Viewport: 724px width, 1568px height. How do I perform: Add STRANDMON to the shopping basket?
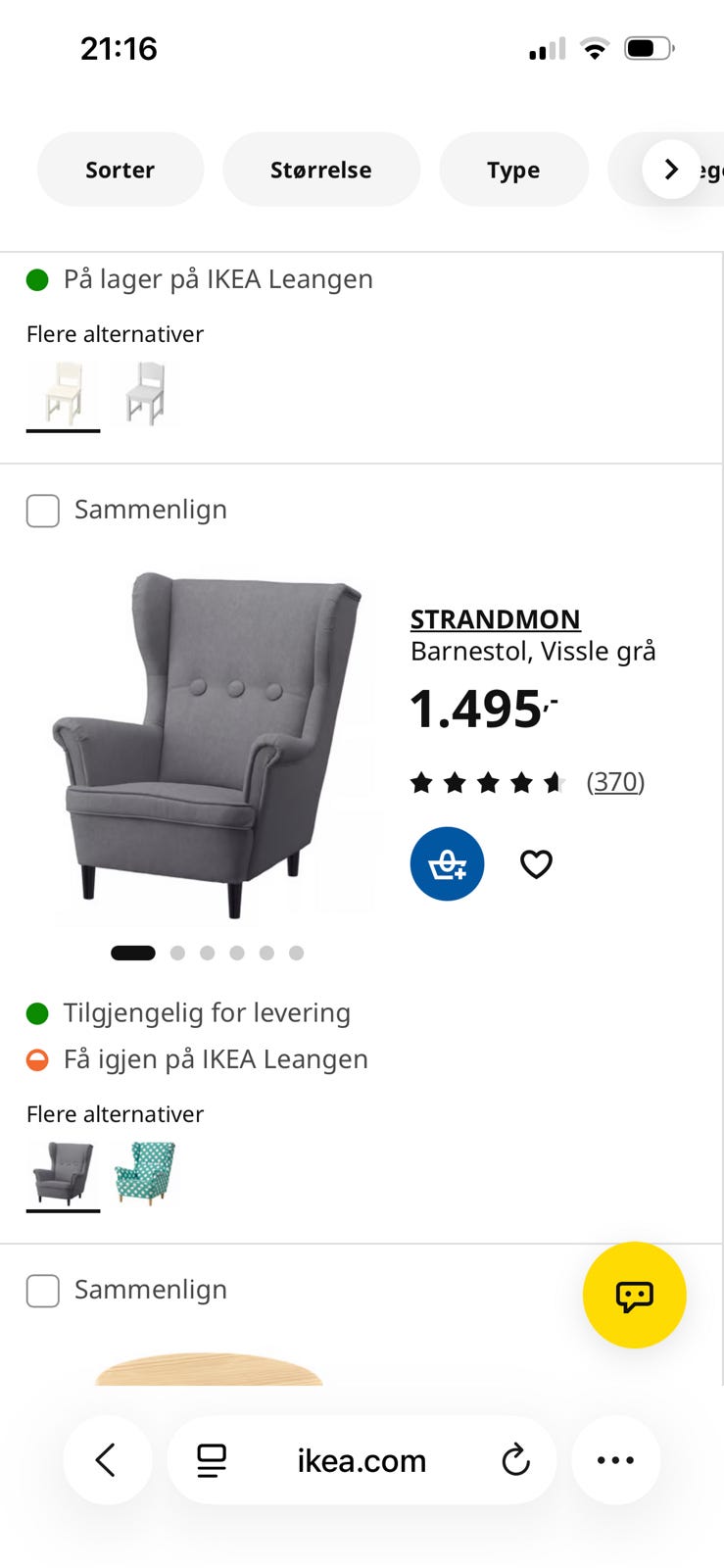pos(447,864)
